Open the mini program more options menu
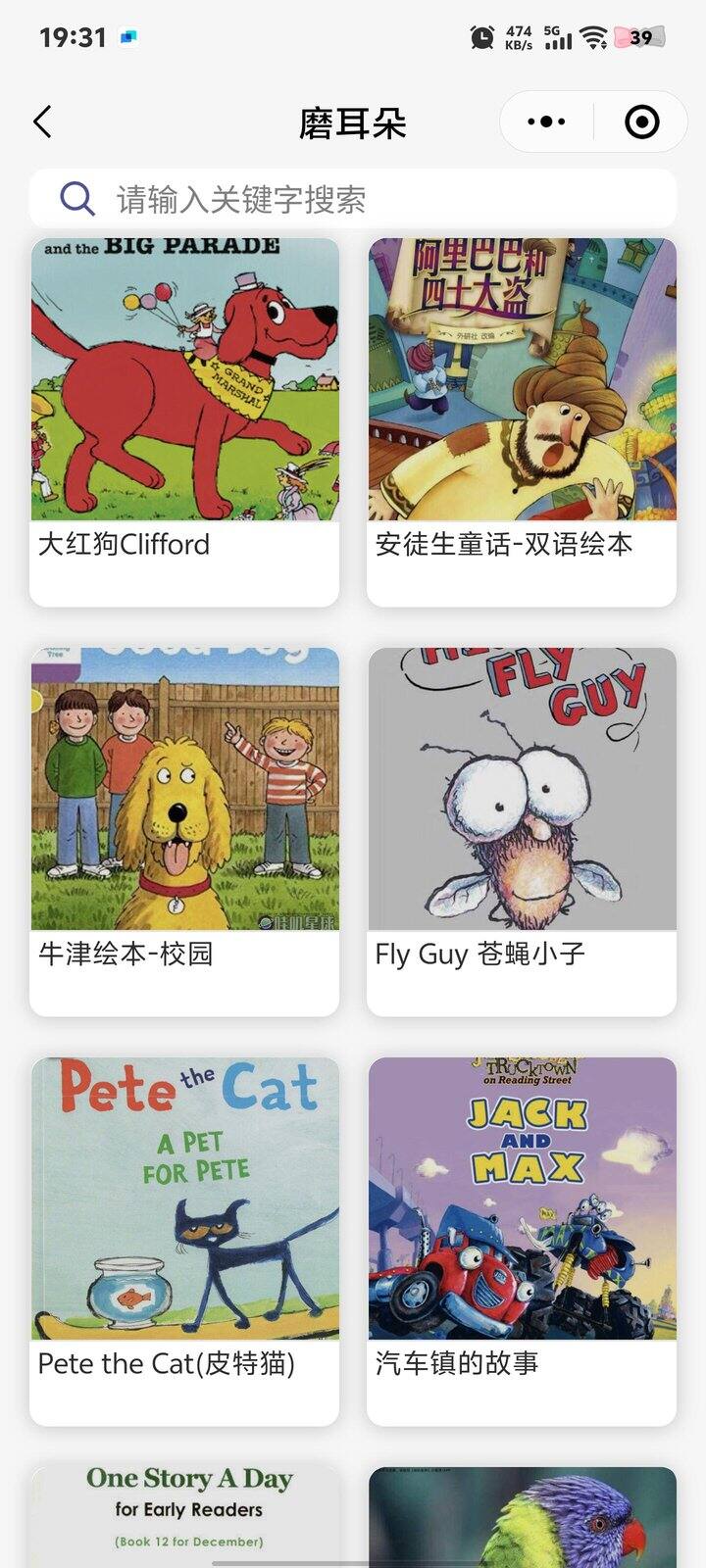The width and height of the screenshot is (706, 1568). coord(546,122)
